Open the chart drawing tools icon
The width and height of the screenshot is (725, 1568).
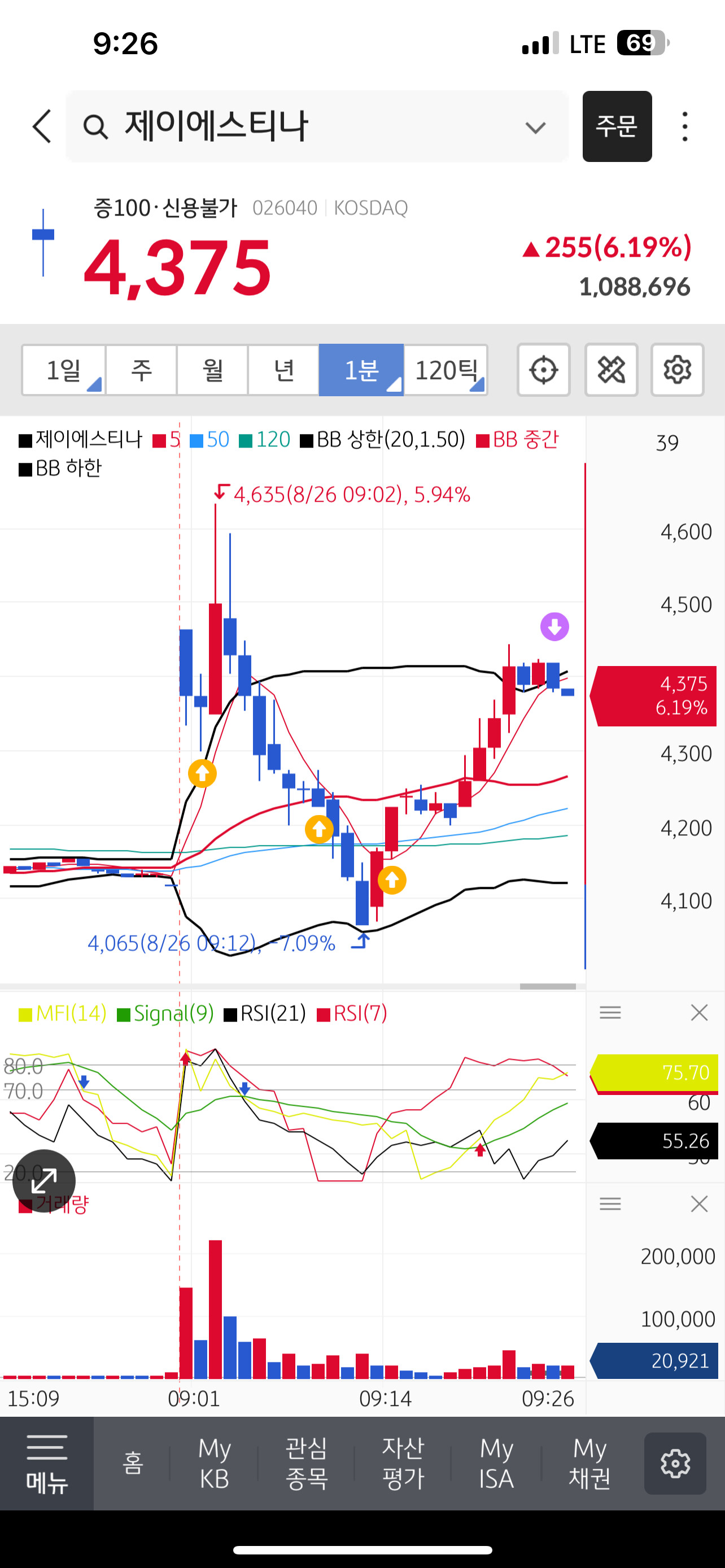click(611, 370)
